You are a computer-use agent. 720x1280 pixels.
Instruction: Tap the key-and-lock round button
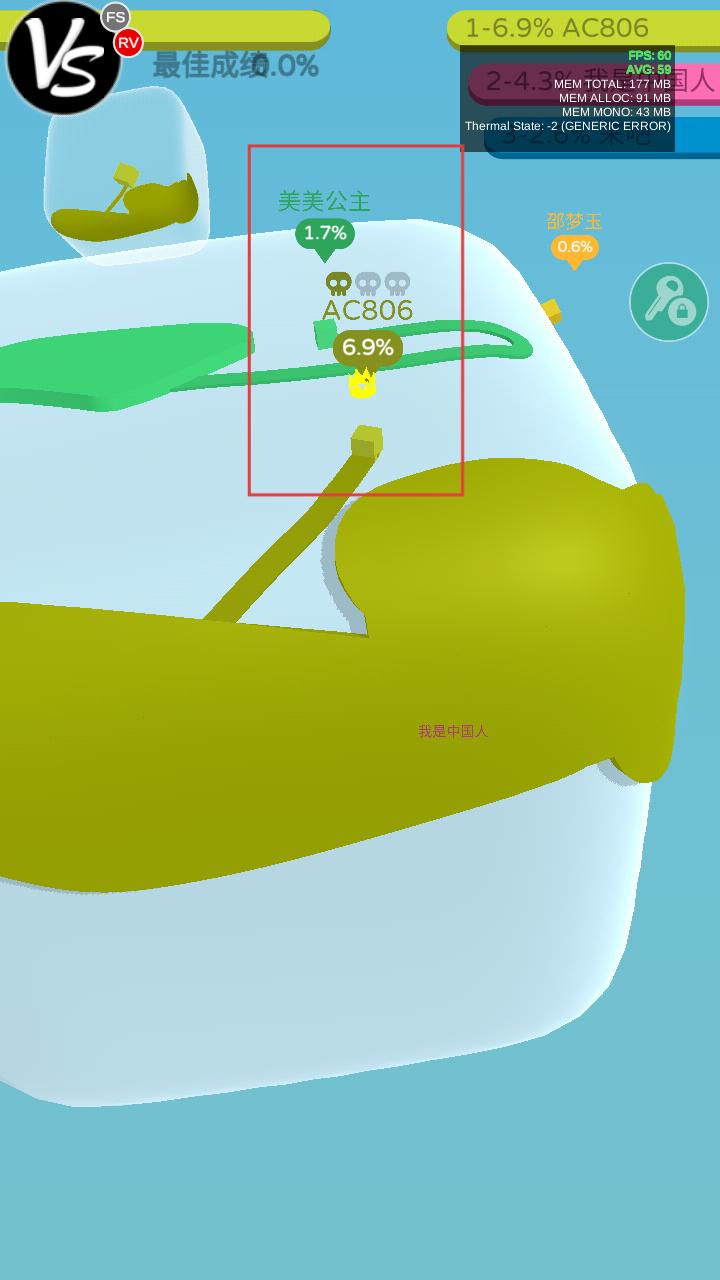[669, 302]
